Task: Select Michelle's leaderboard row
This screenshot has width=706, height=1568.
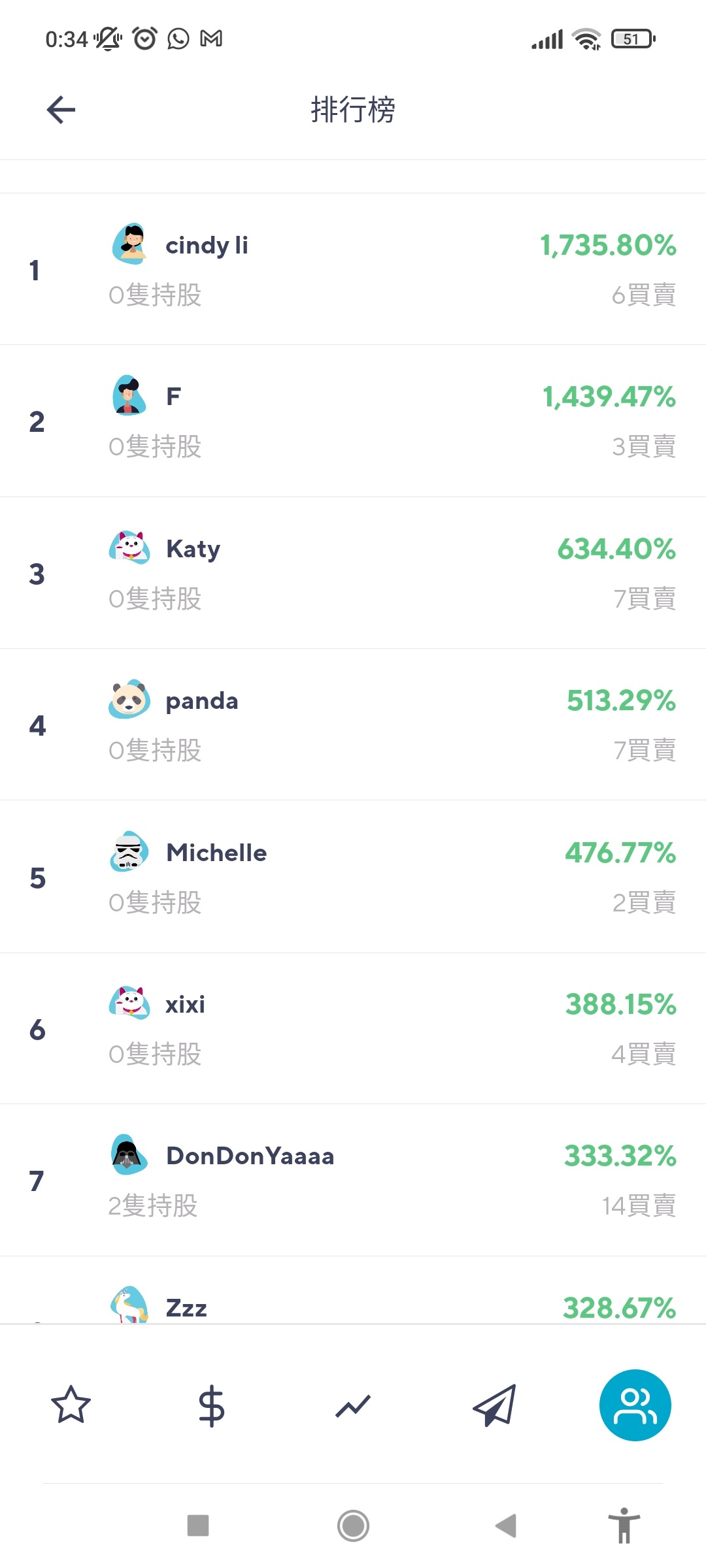Action: pos(353,876)
